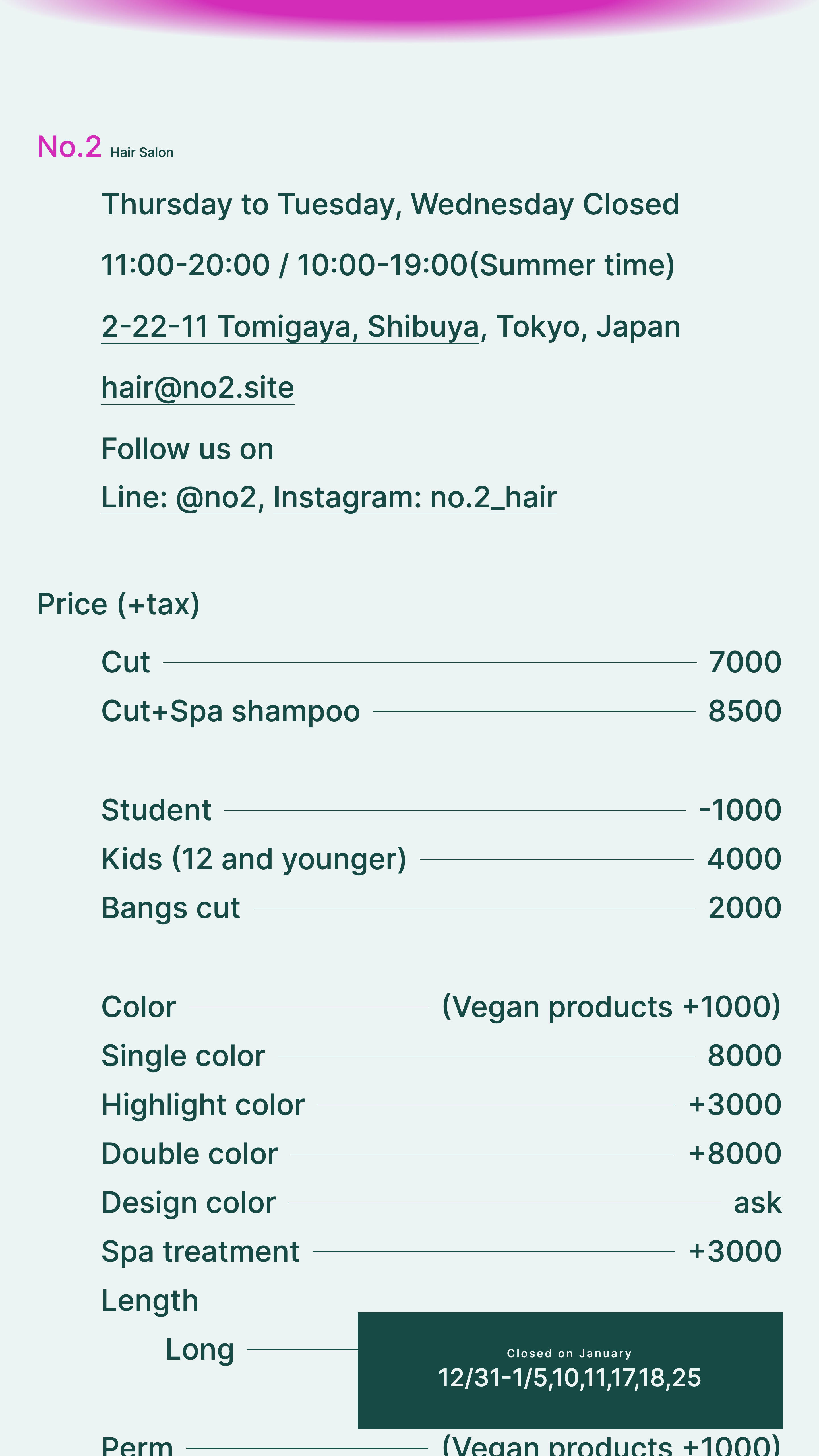The width and height of the screenshot is (819, 1456).
Task: Tap the Closed on January notice banner
Action: tap(569, 1370)
